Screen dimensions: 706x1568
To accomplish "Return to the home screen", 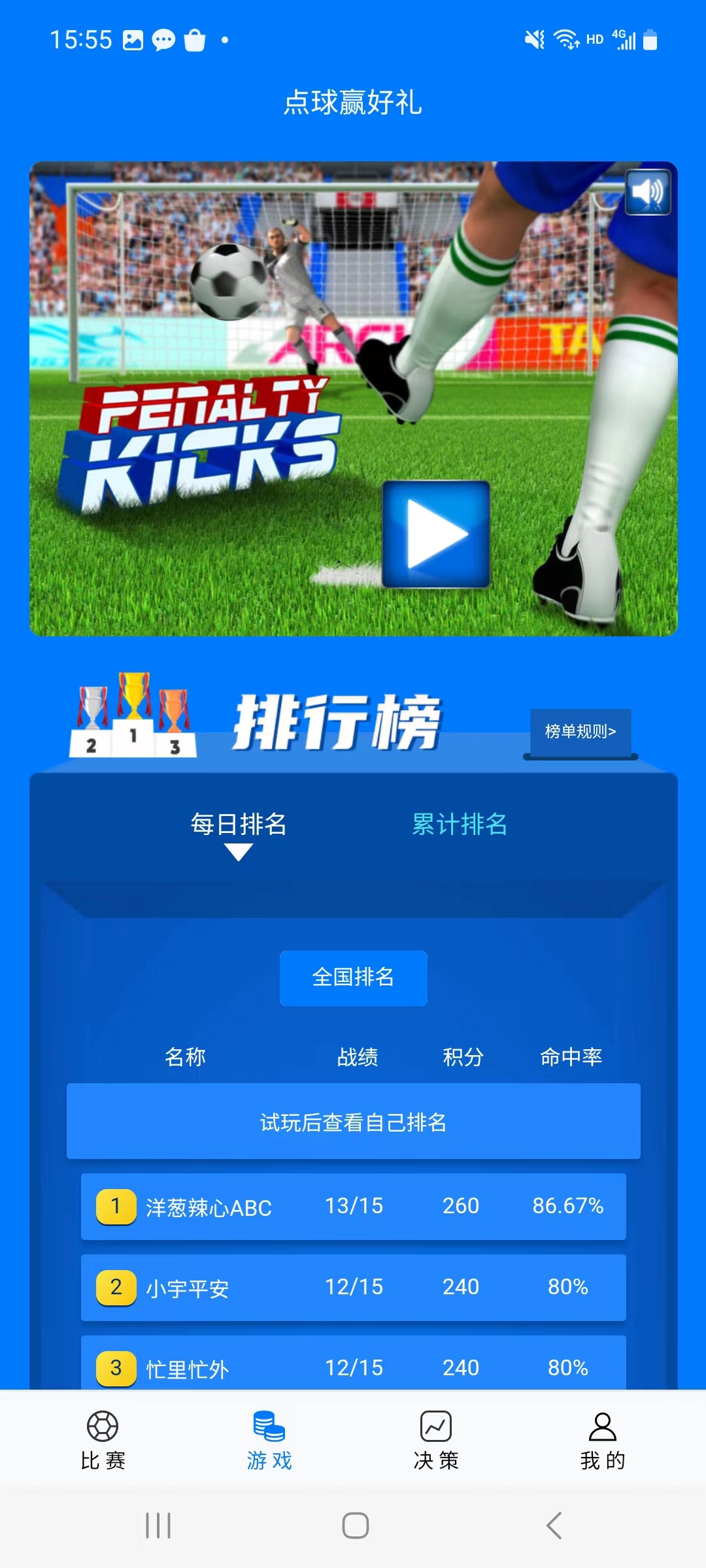I will click(355, 1526).
